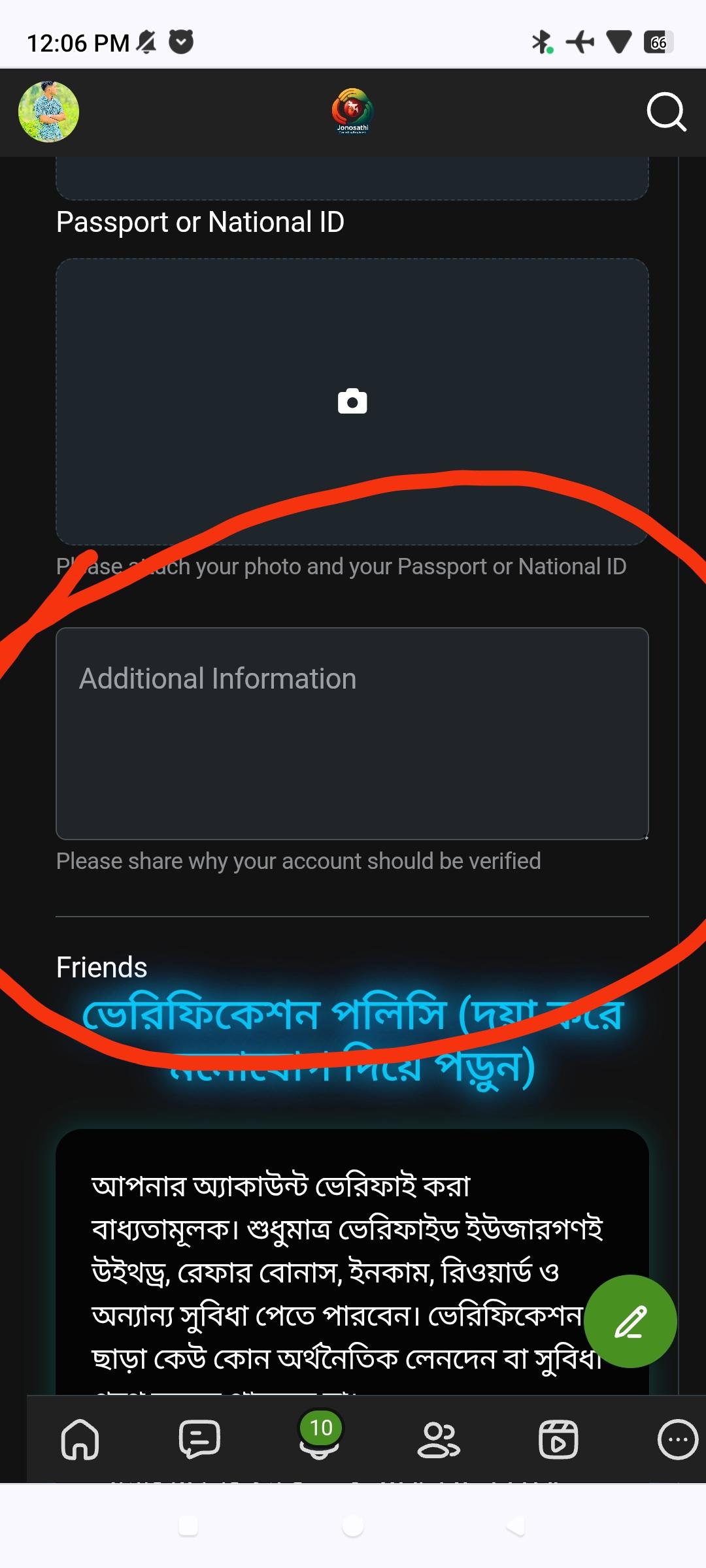Open the more options circle menu

pos(677,1439)
